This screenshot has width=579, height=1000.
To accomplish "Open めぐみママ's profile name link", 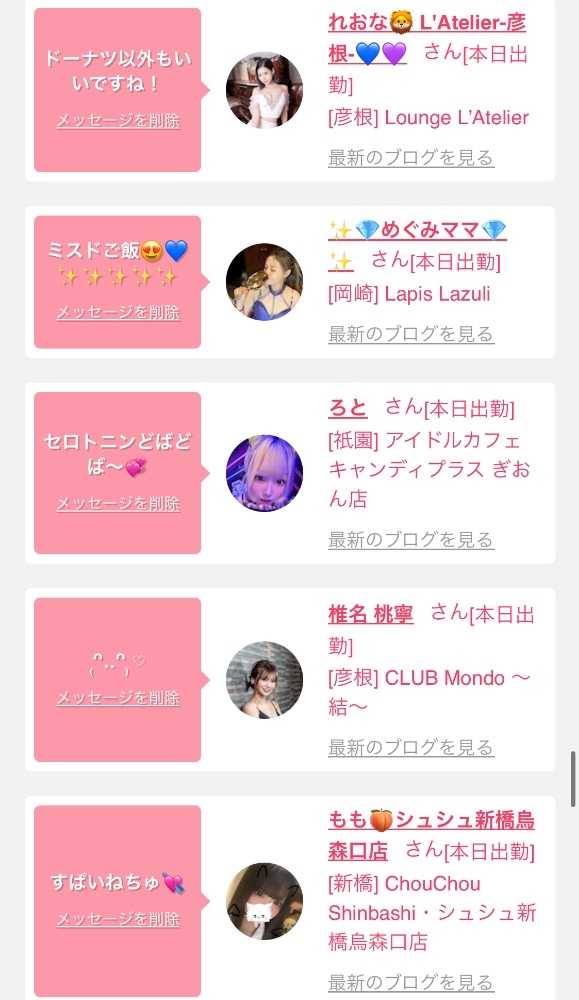I will coord(417,245).
